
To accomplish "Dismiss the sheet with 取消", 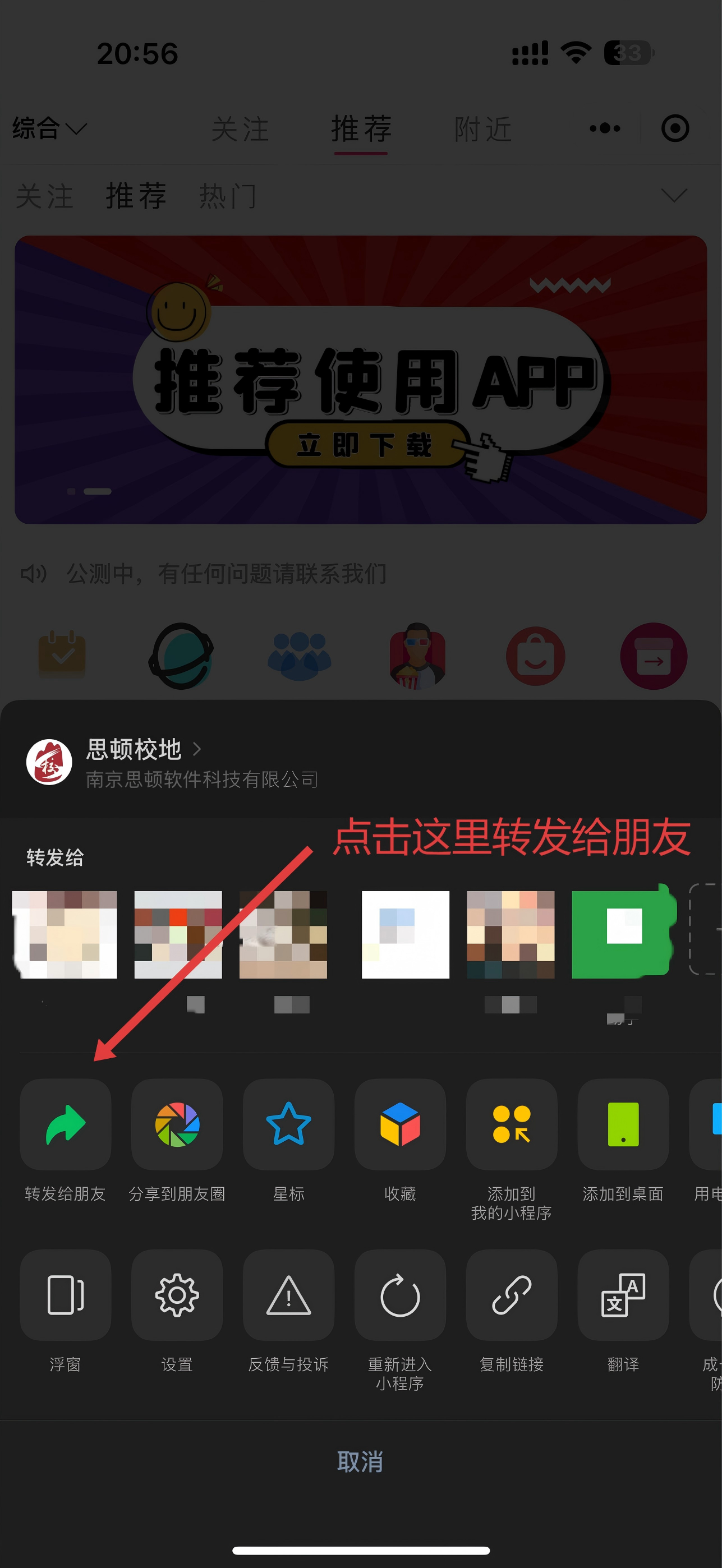I will coord(360,1461).
